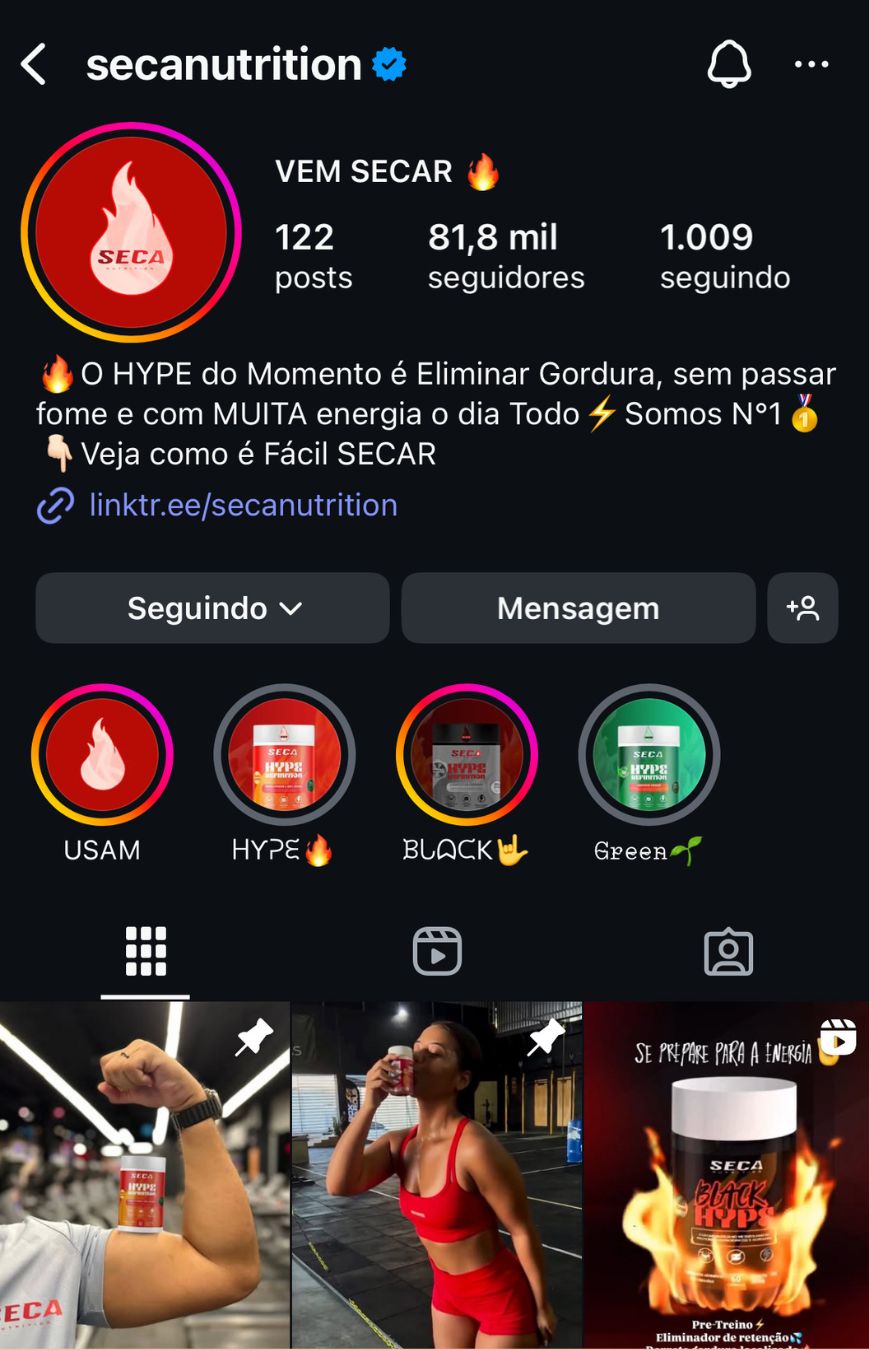Open the Green story highlight
Viewport: 869px width, 1350px height.
[649, 755]
